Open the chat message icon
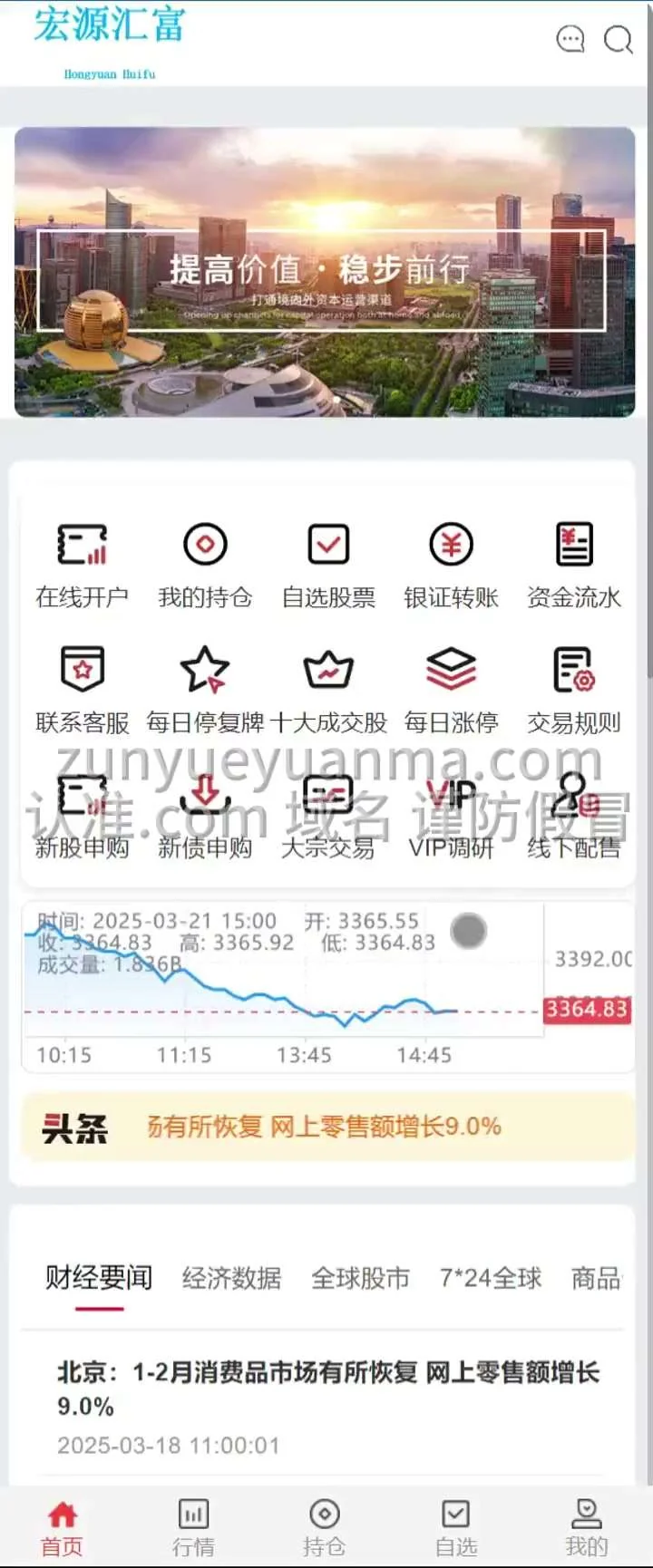 [570, 39]
